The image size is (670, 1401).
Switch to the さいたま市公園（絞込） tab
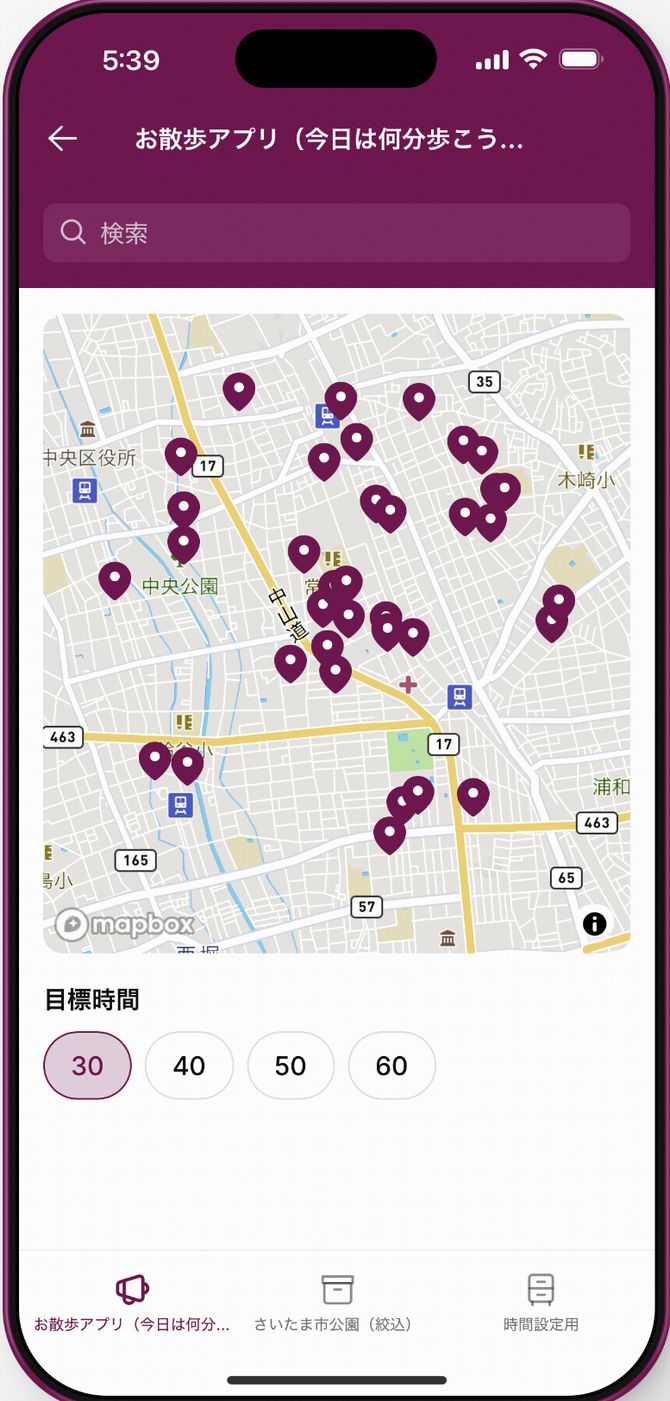336,1303
